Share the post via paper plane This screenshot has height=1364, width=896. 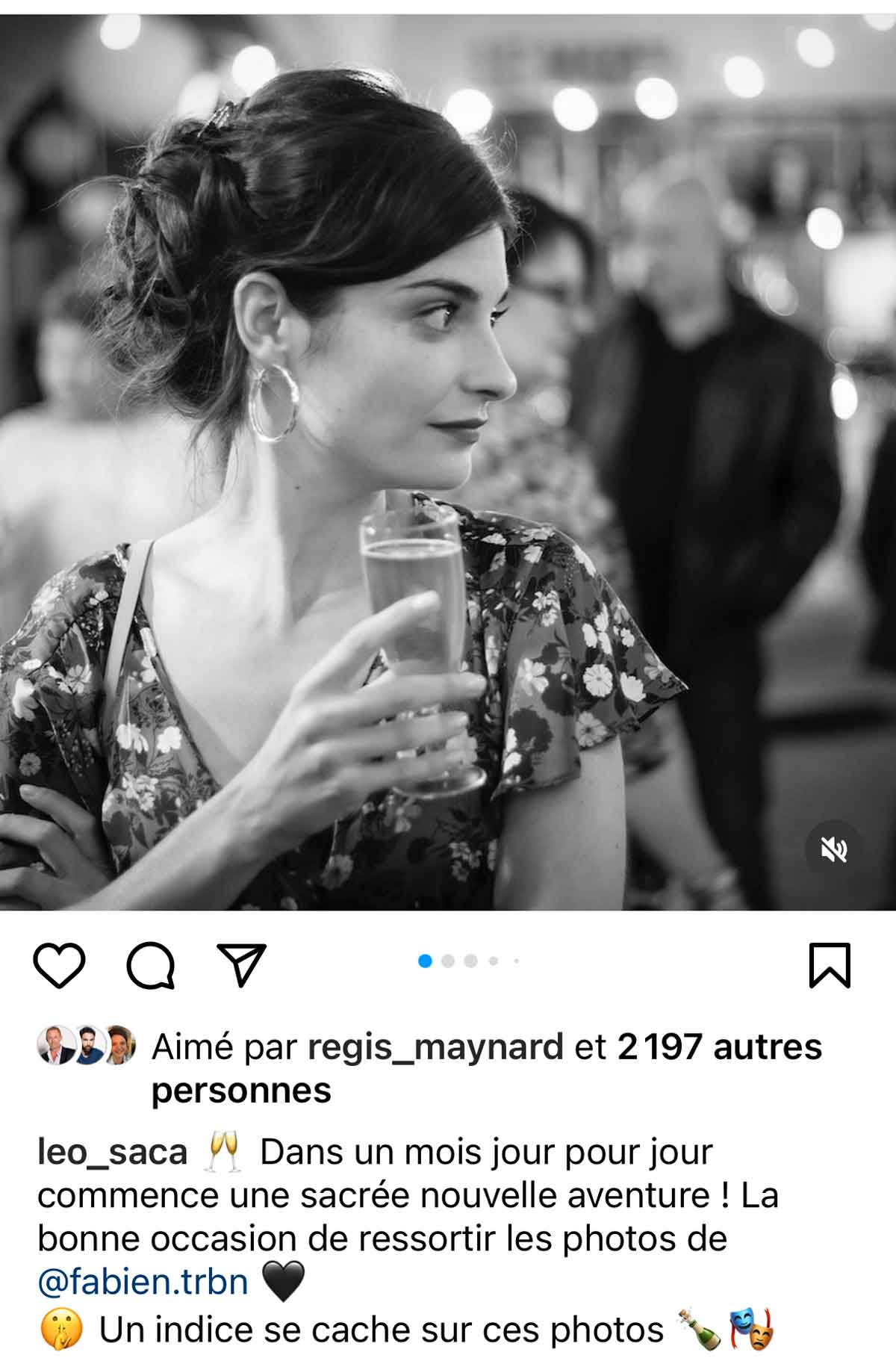click(241, 964)
